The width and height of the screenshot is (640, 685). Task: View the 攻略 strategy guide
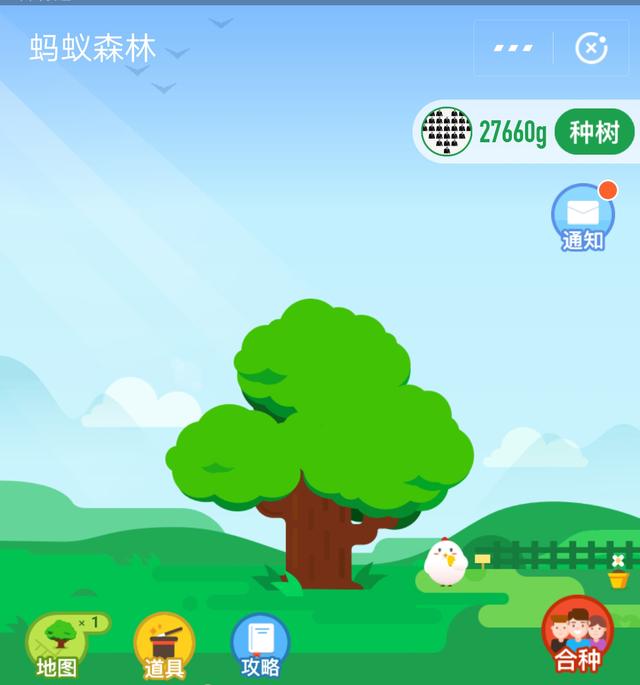pos(260,645)
